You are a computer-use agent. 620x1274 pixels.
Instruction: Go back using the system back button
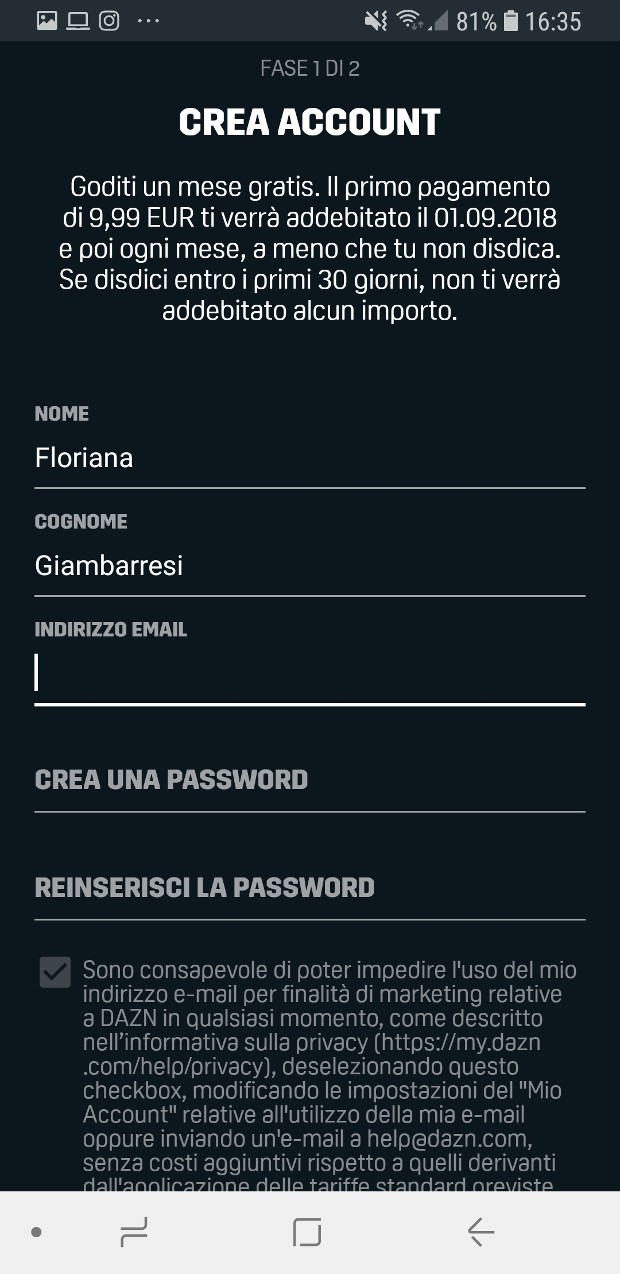coord(481,1232)
